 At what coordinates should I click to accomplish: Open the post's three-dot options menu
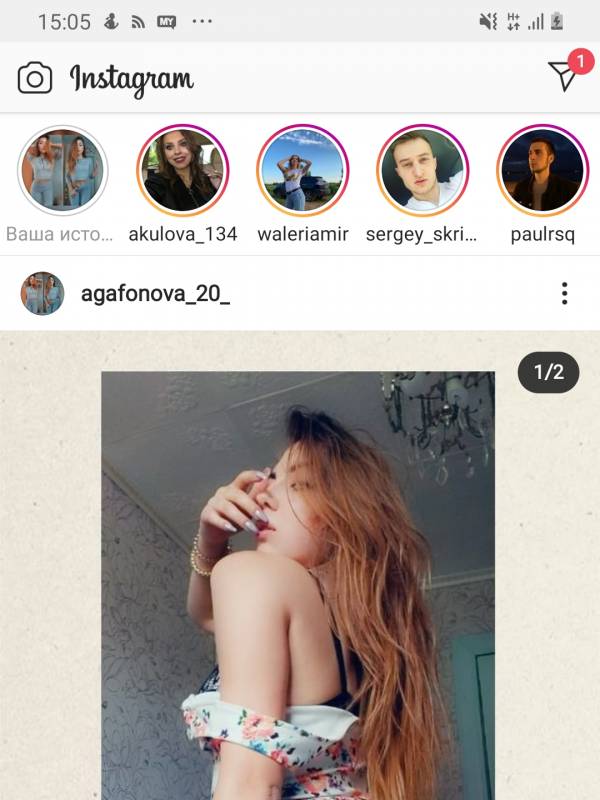pos(565,293)
